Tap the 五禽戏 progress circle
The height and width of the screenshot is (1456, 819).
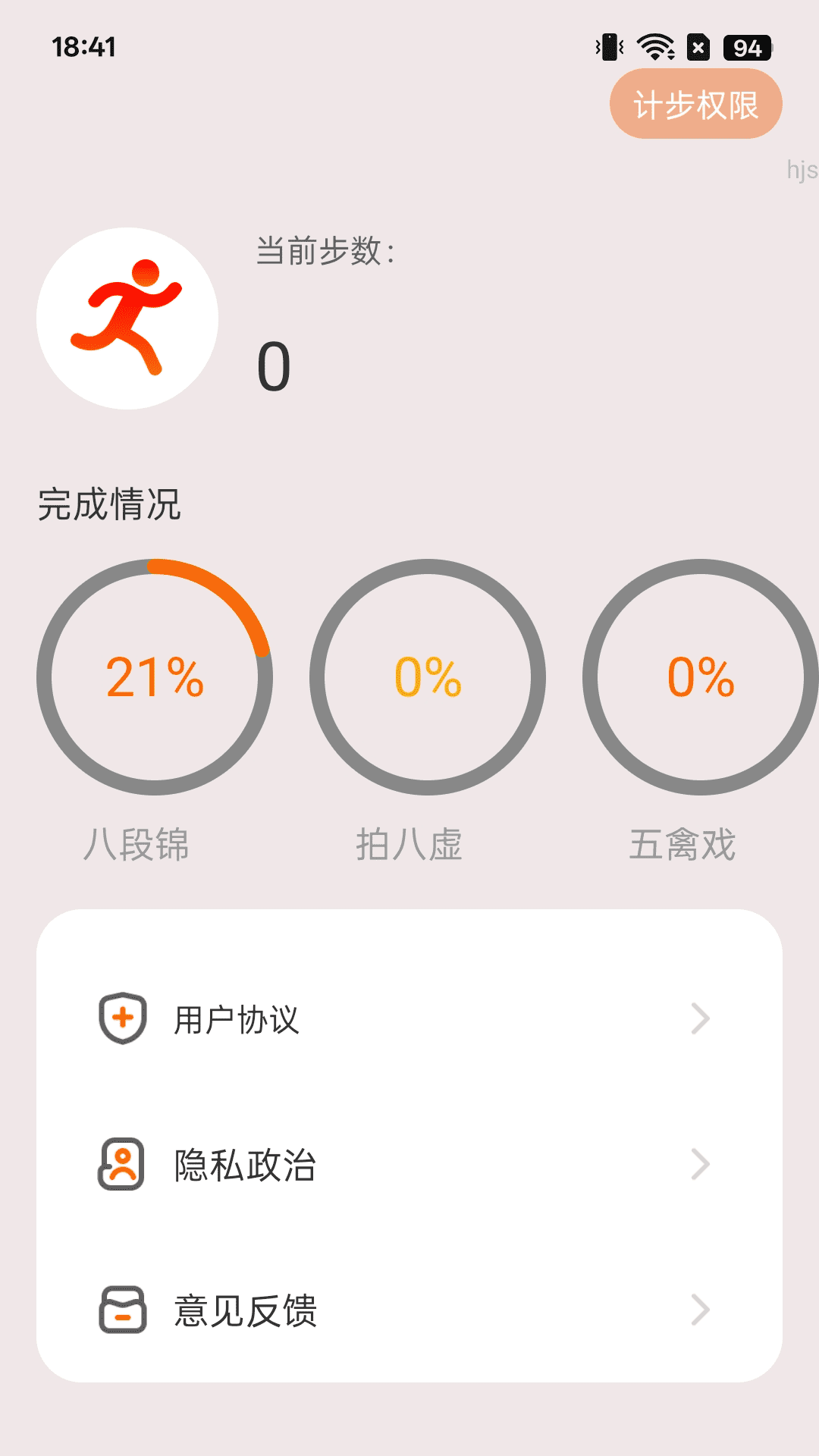click(x=698, y=679)
